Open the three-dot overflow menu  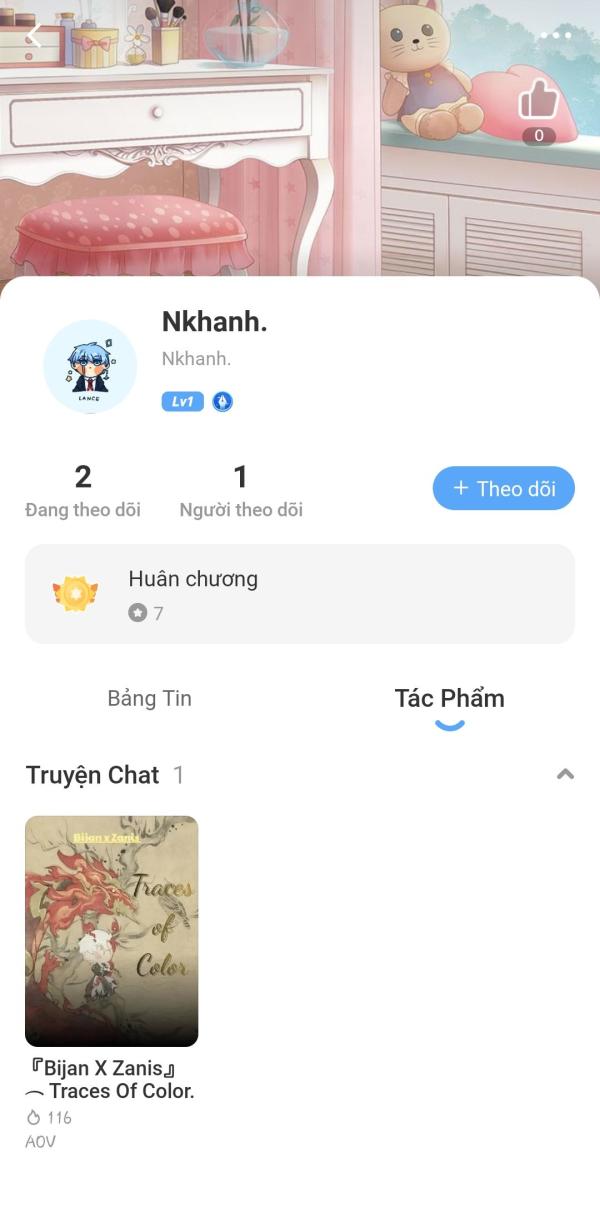[556, 35]
